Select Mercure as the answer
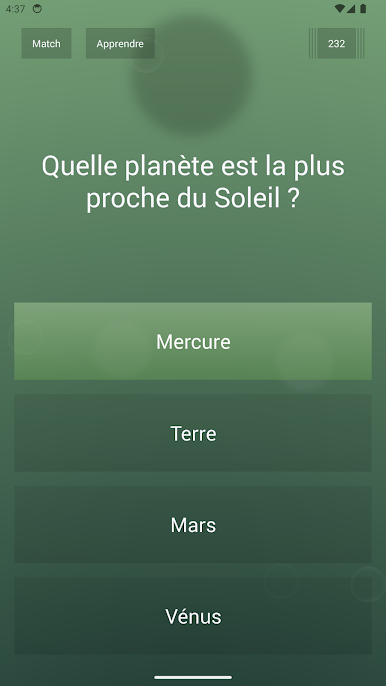386x686 pixels. click(193, 341)
